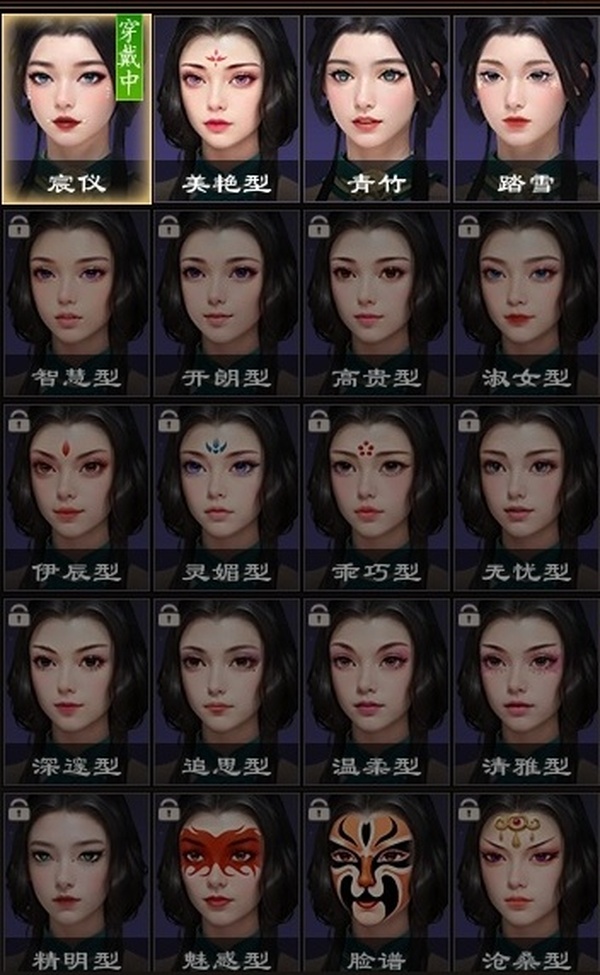The width and height of the screenshot is (600, 975).
Task: Choose the 脸谱 opera mask face
Action: click(x=376, y=882)
